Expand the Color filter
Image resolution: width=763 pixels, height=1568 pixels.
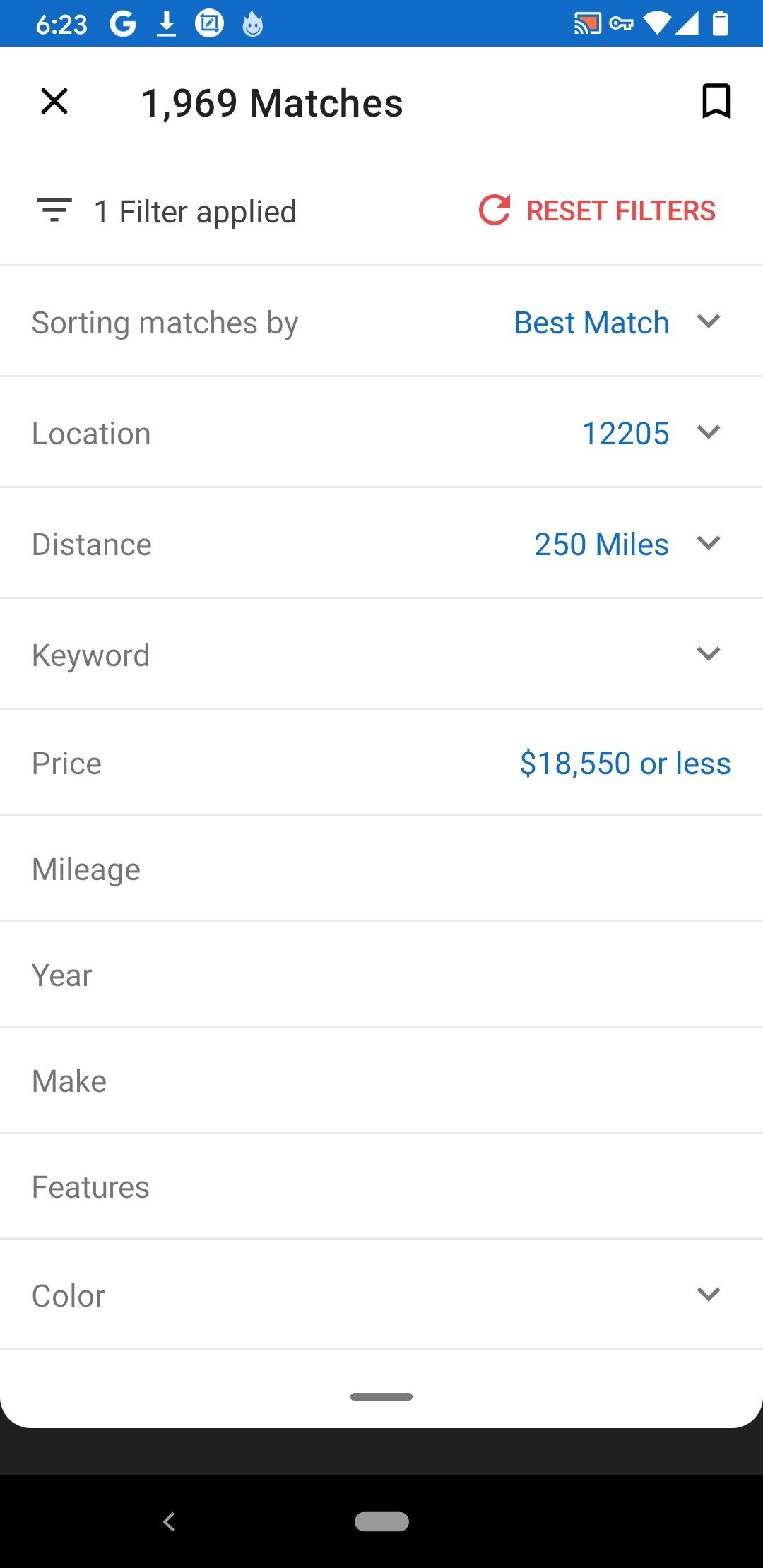381,1295
